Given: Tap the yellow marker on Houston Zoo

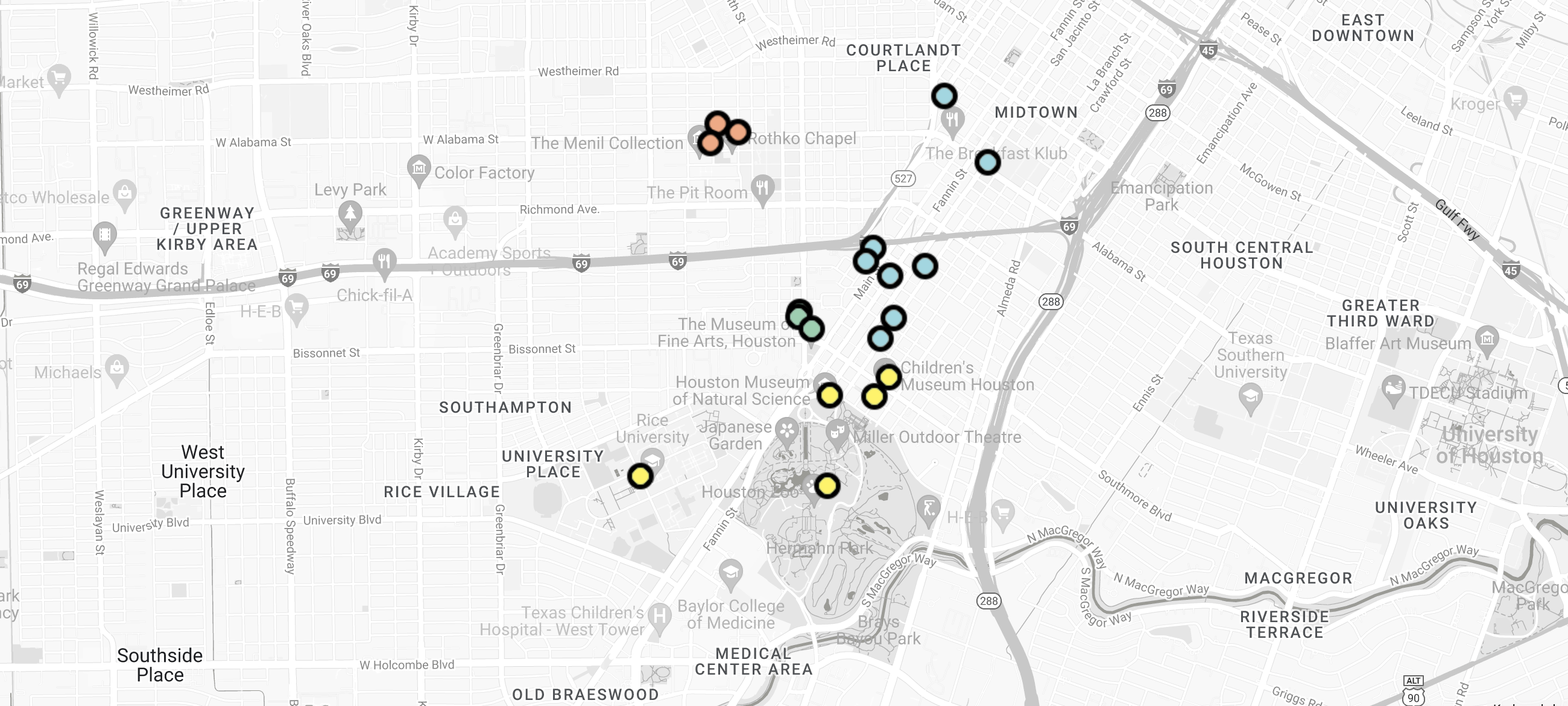Looking at the screenshot, I should click(827, 486).
